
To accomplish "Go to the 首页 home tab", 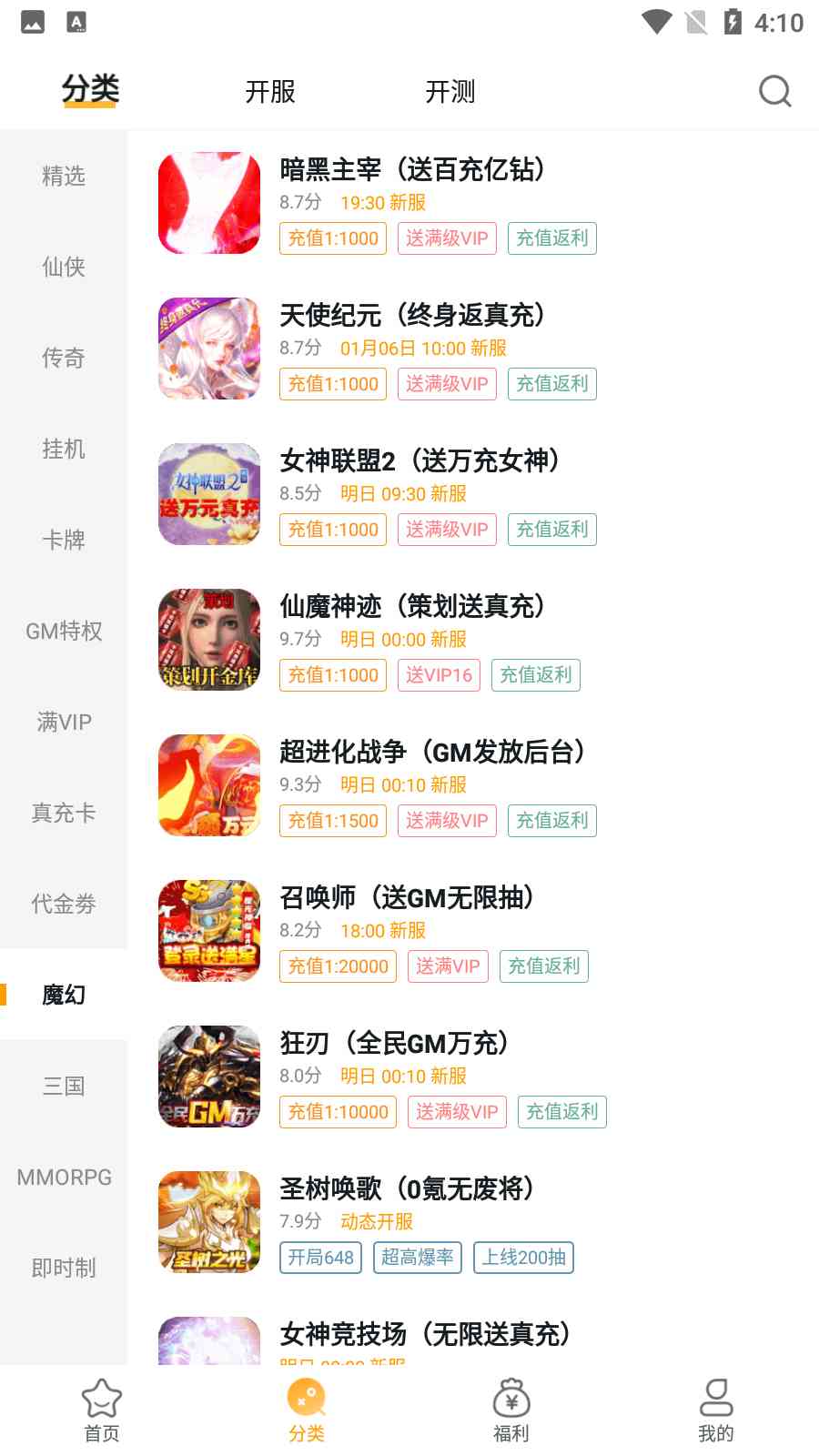I will tap(102, 1410).
